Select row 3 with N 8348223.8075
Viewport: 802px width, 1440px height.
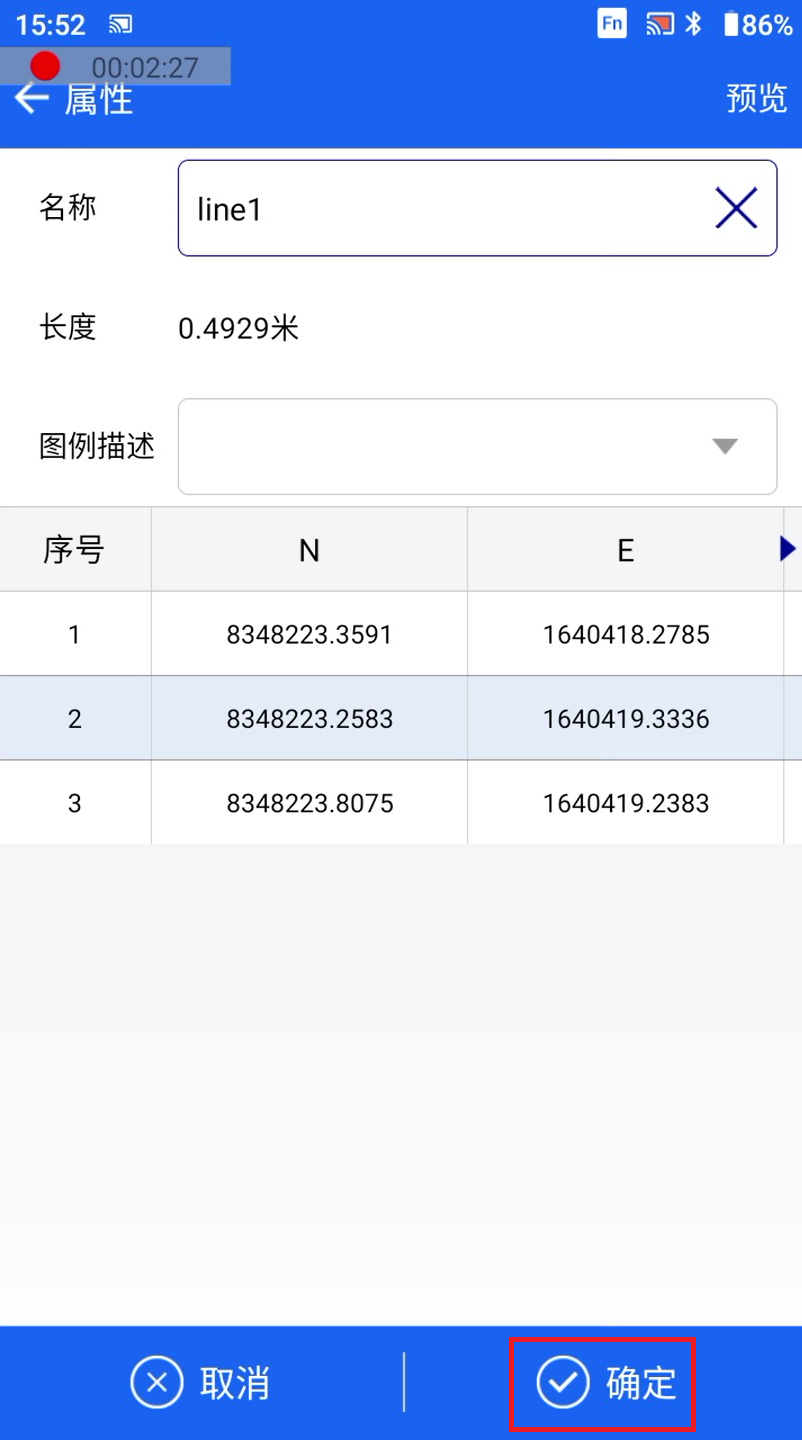(x=401, y=802)
